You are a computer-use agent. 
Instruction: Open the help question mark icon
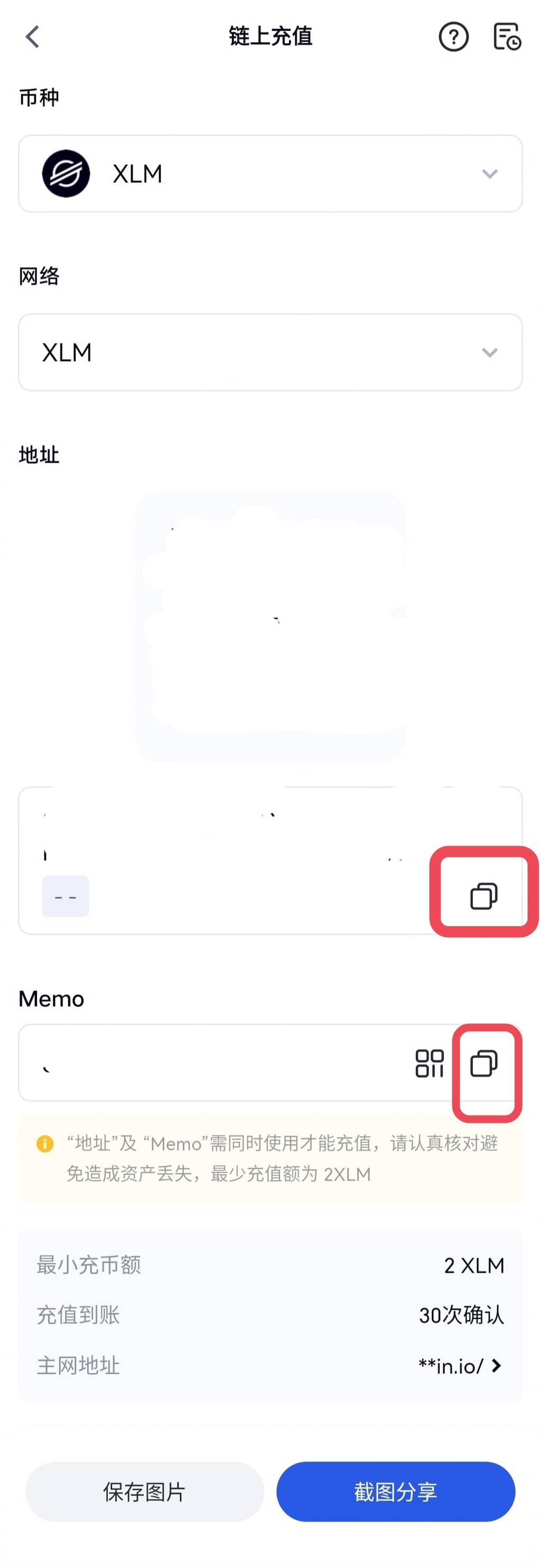click(453, 37)
